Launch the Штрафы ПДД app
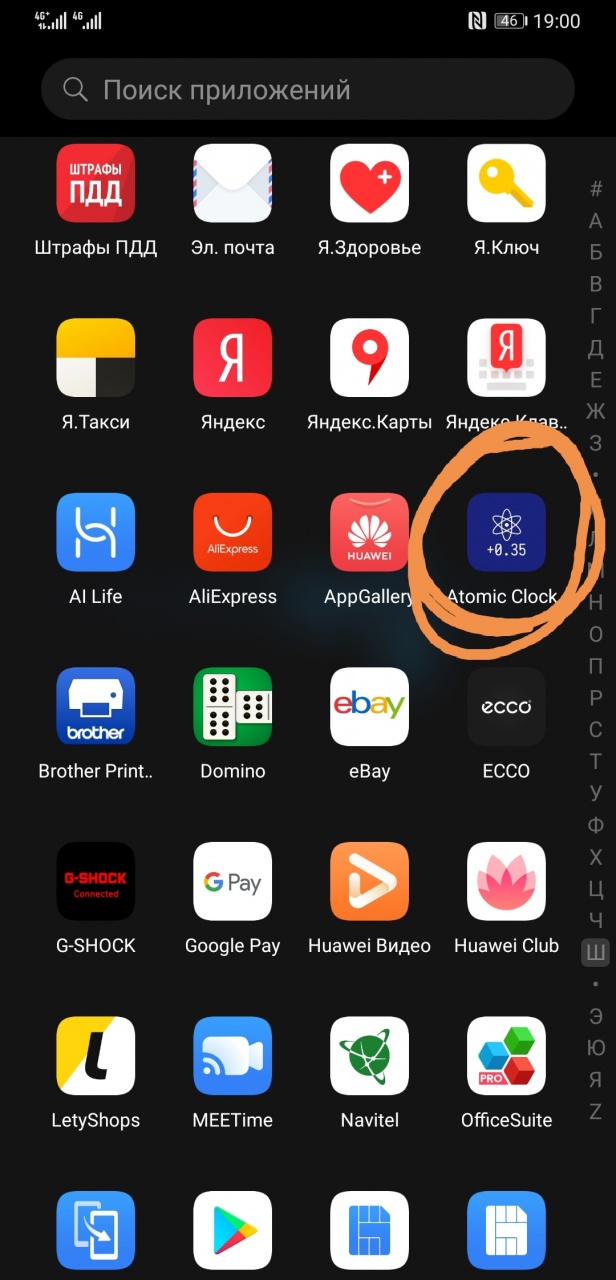 pos(96,183)
